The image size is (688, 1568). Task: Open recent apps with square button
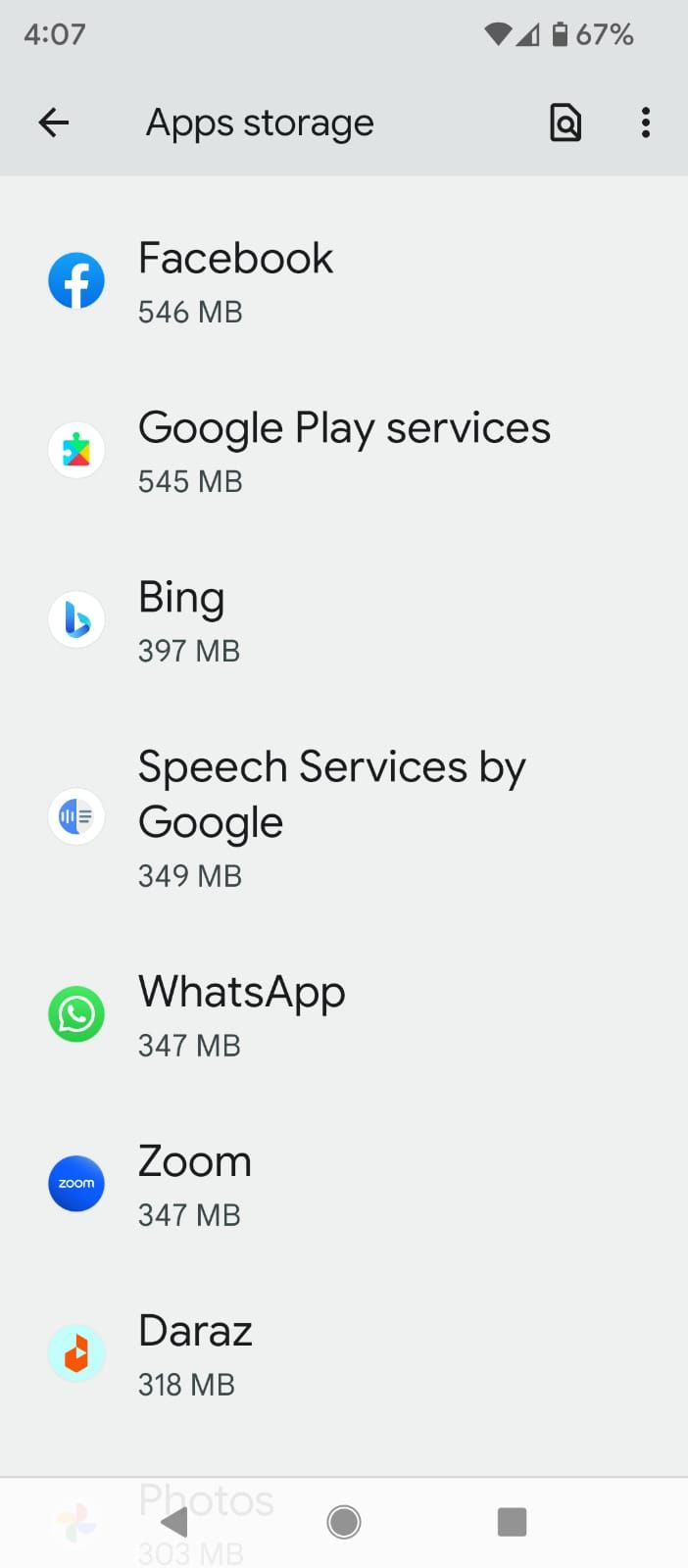pyautogui.click(x=512, y=1522)
